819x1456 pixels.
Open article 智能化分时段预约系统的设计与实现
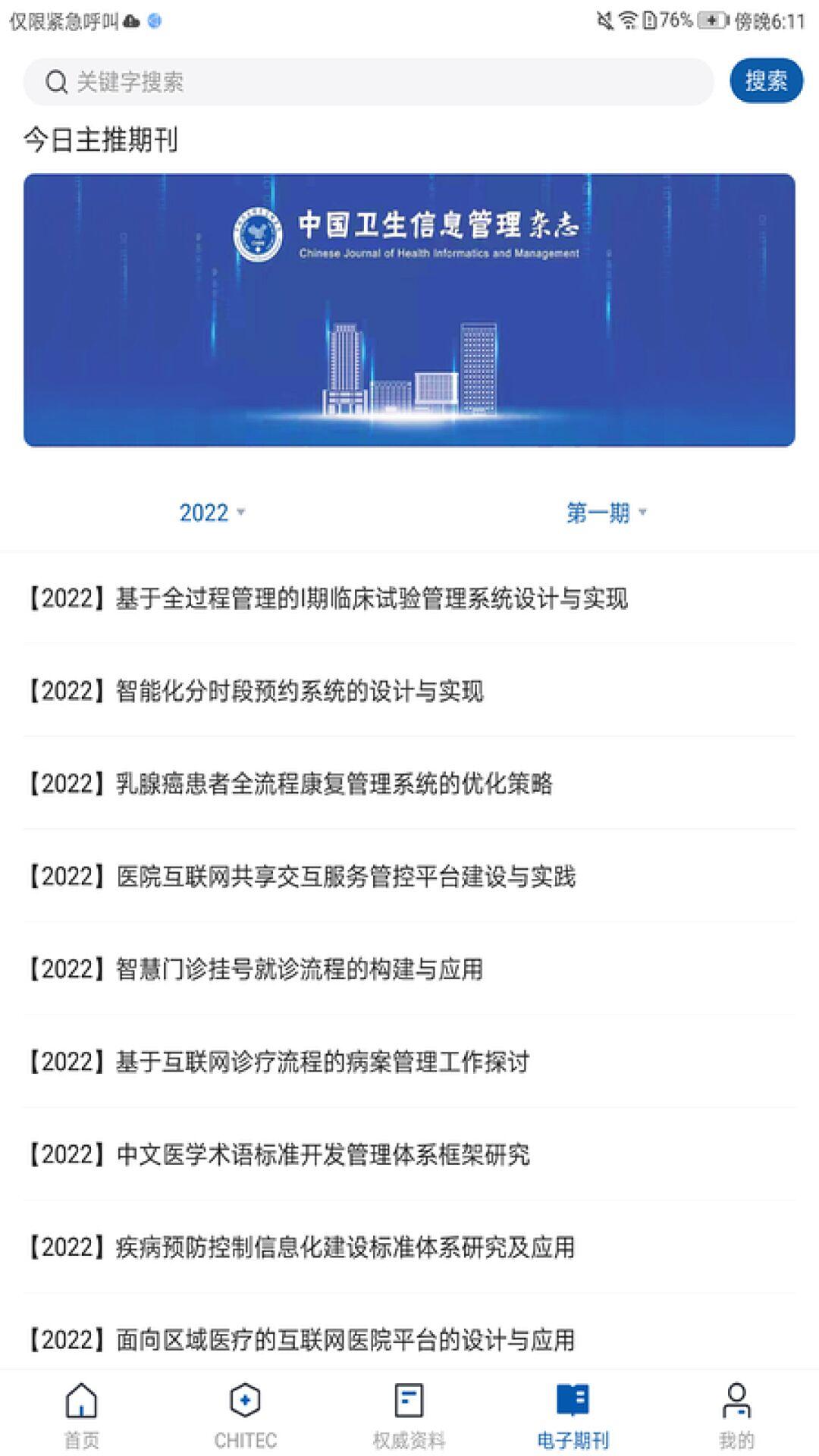258,692
